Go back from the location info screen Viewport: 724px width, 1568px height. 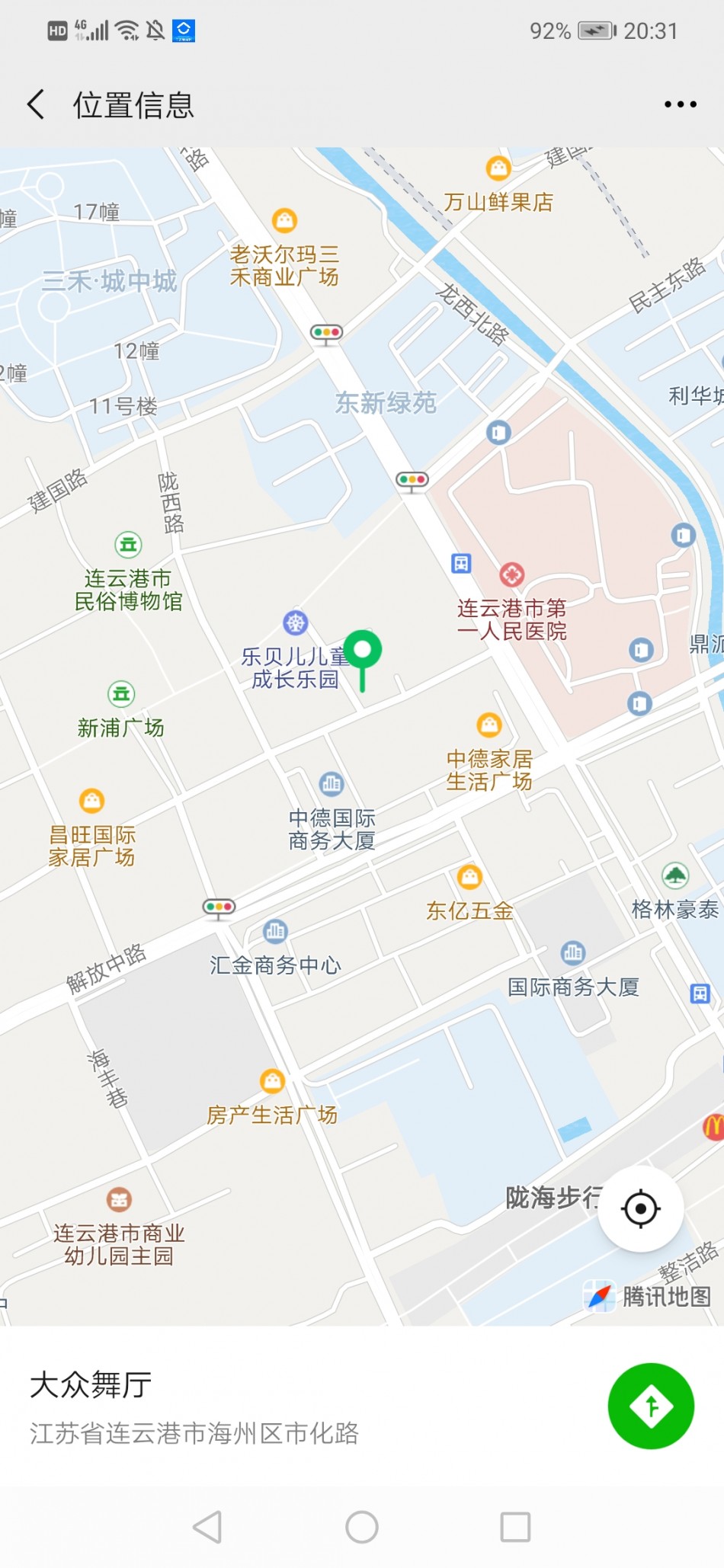pos(37,104)
